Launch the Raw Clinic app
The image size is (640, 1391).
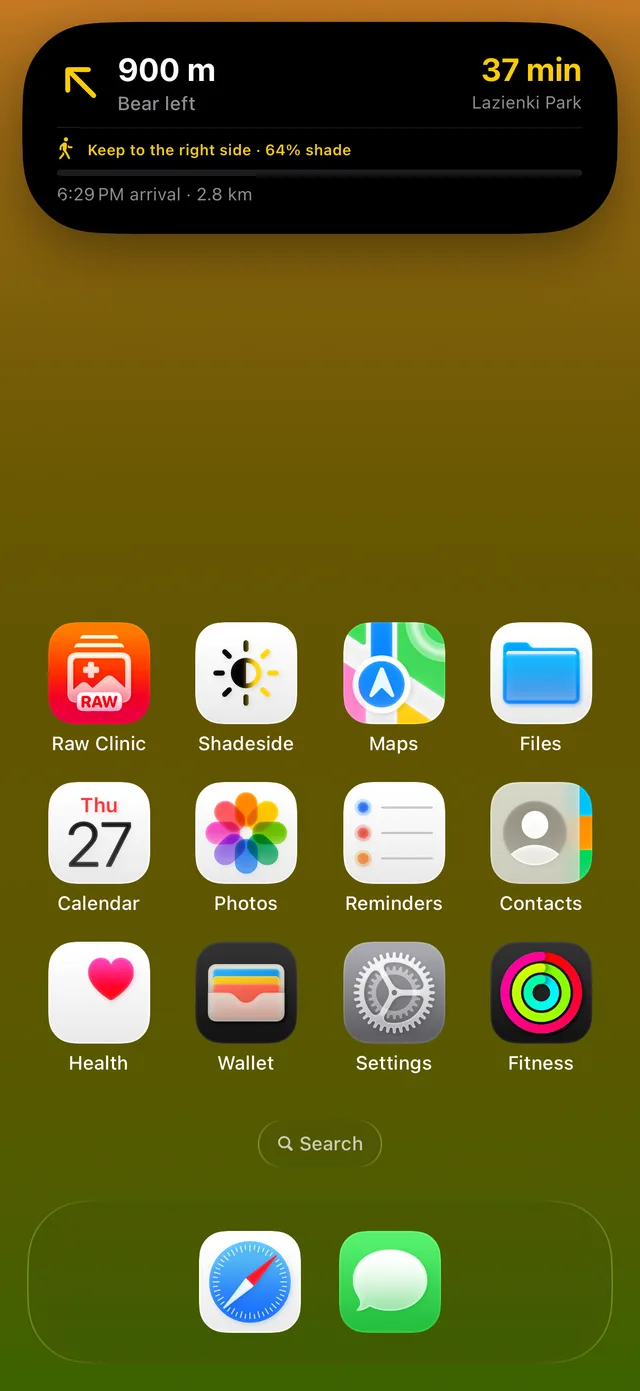pyautogui.click(x=99, y=673)
